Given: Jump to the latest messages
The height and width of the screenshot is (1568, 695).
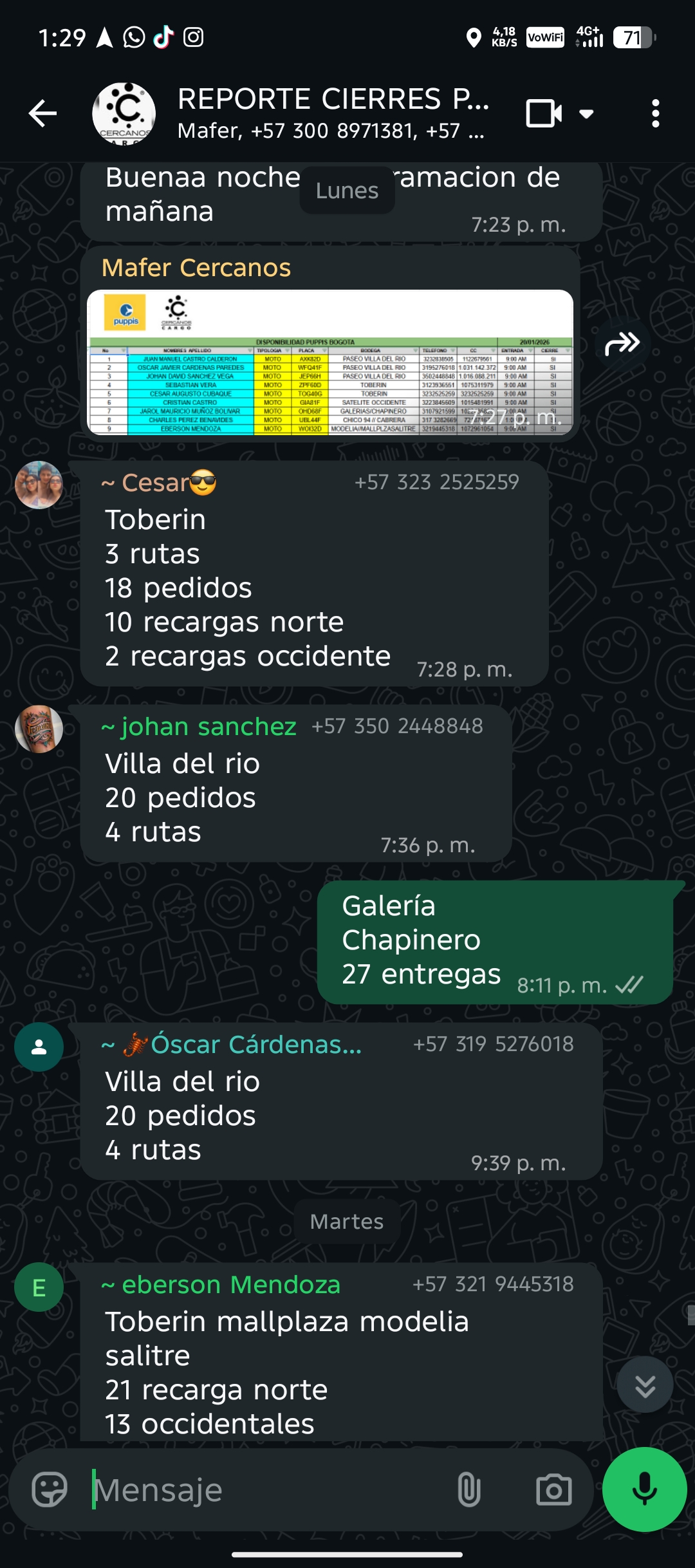Looking at the screenshot, I should pos(645,1385).
